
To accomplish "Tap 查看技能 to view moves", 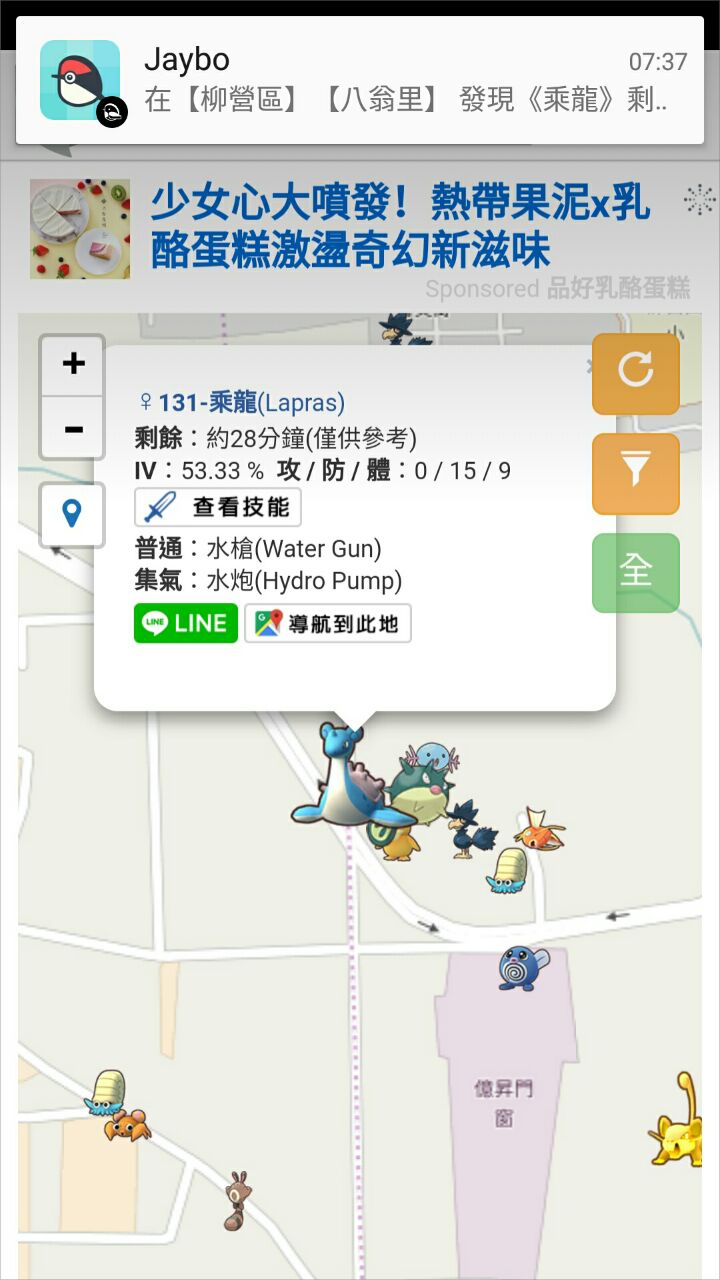I will coord(218,507).
